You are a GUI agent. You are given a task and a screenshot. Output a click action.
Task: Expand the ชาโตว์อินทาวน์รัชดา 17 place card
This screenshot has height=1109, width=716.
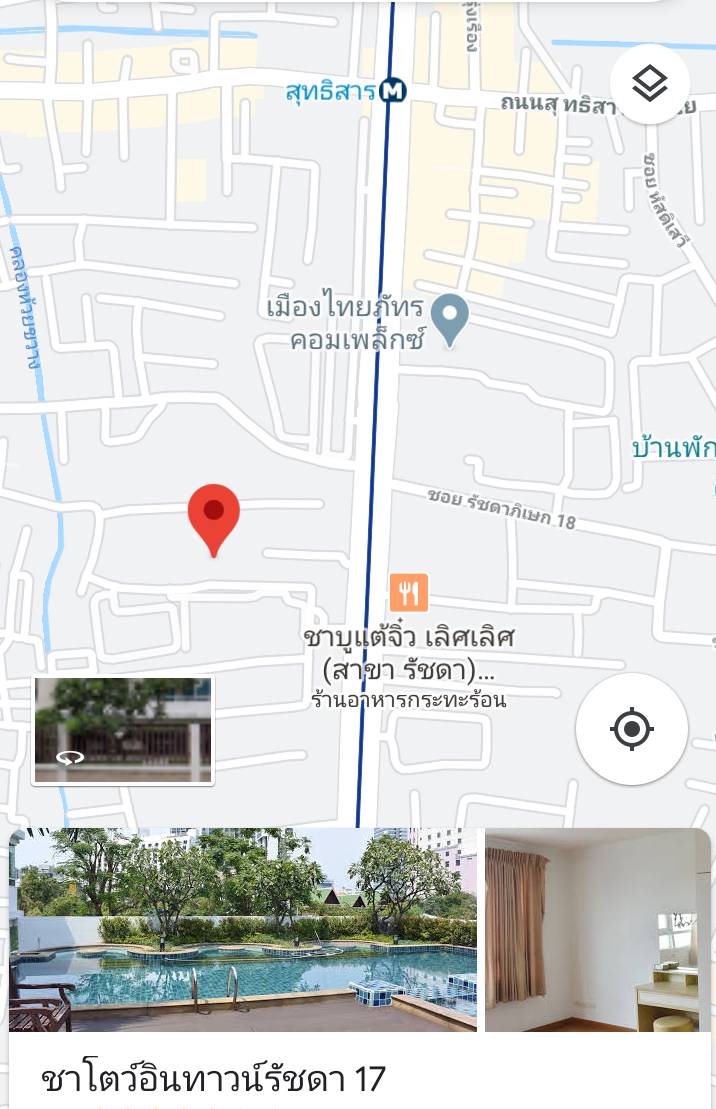(214, 1079)
